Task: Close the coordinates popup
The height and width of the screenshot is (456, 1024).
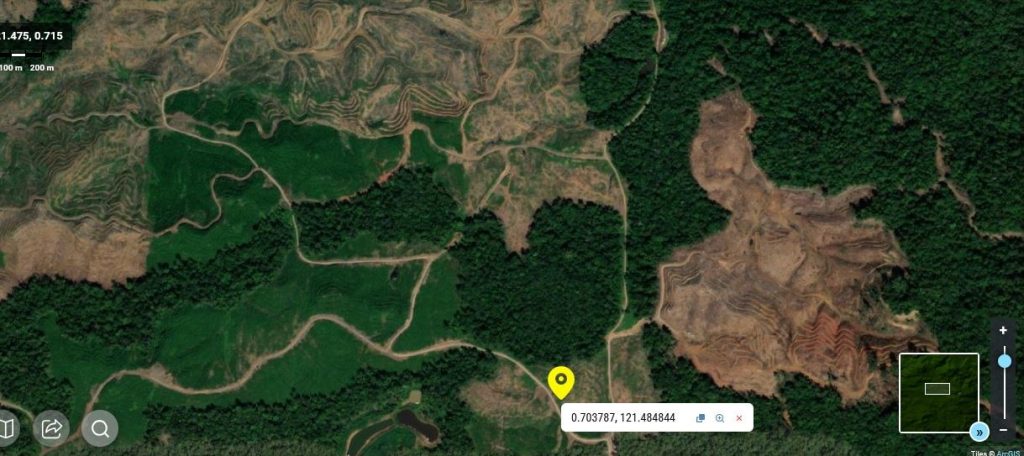Action: (739, 418)
